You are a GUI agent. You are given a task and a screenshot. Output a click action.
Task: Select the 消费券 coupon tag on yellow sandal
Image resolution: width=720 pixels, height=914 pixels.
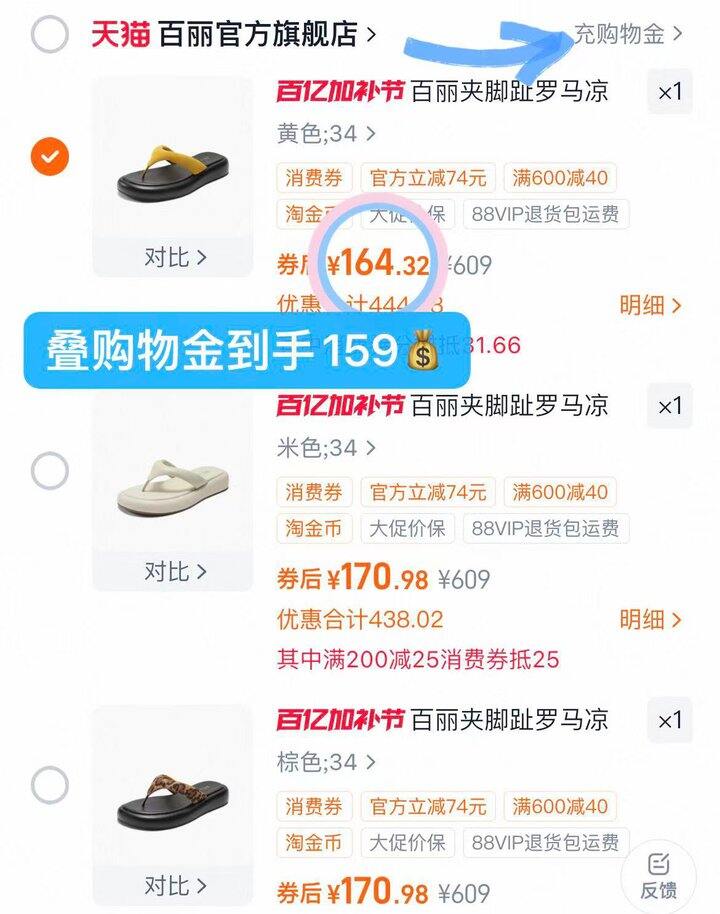pyautogui.click(x=312, y=178)
